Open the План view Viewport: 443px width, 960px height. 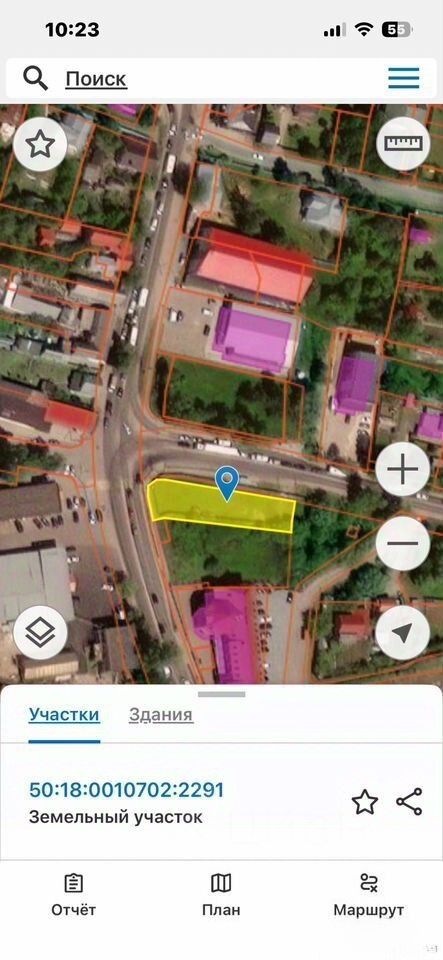click(221, 894)
